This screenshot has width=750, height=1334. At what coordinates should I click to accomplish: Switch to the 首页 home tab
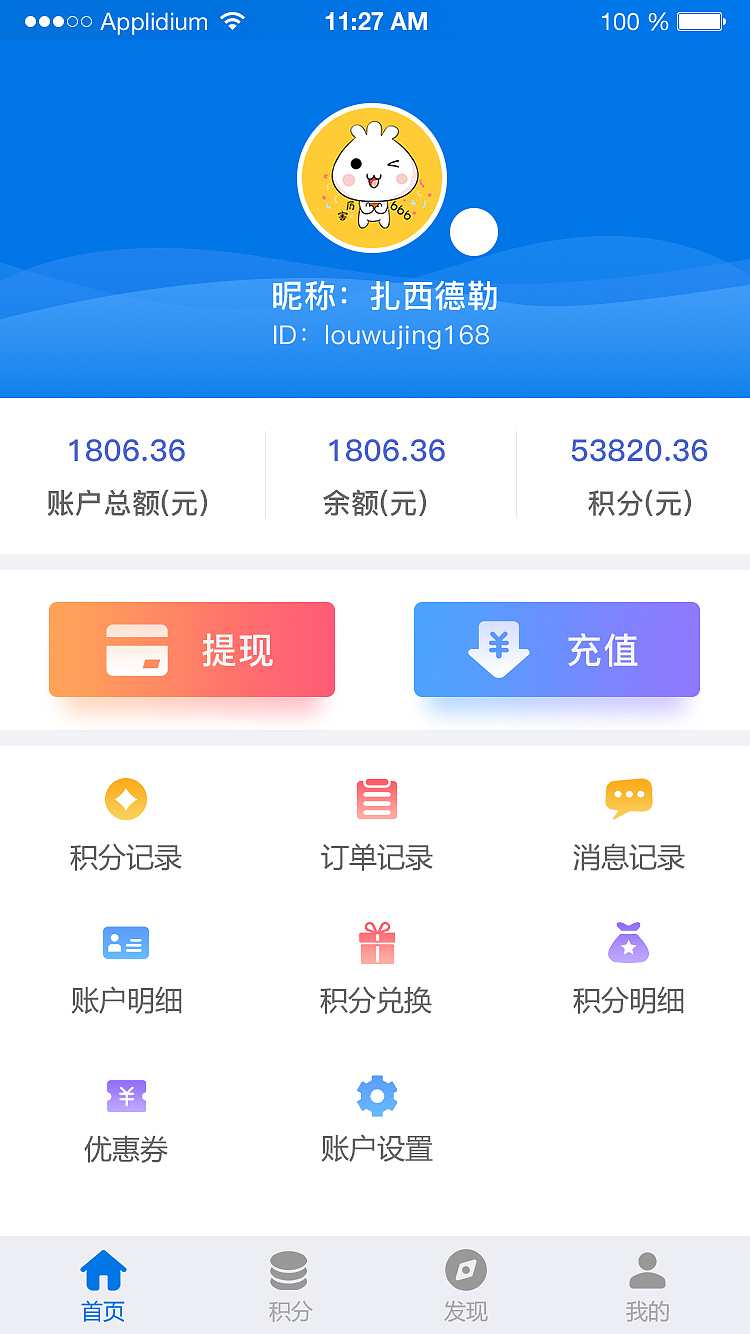[x=103, y=1286]
